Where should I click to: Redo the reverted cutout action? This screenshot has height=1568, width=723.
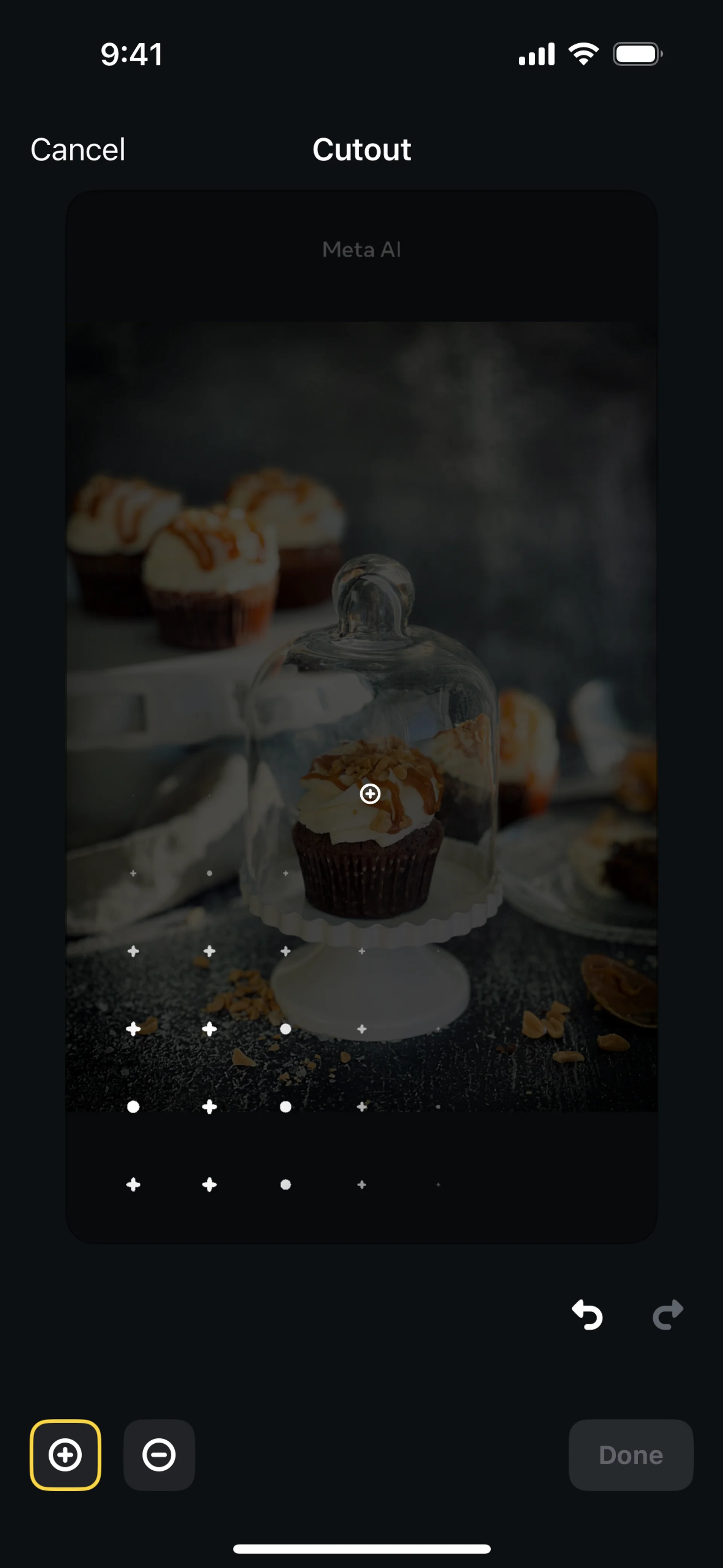click(x=668, y=1315)
